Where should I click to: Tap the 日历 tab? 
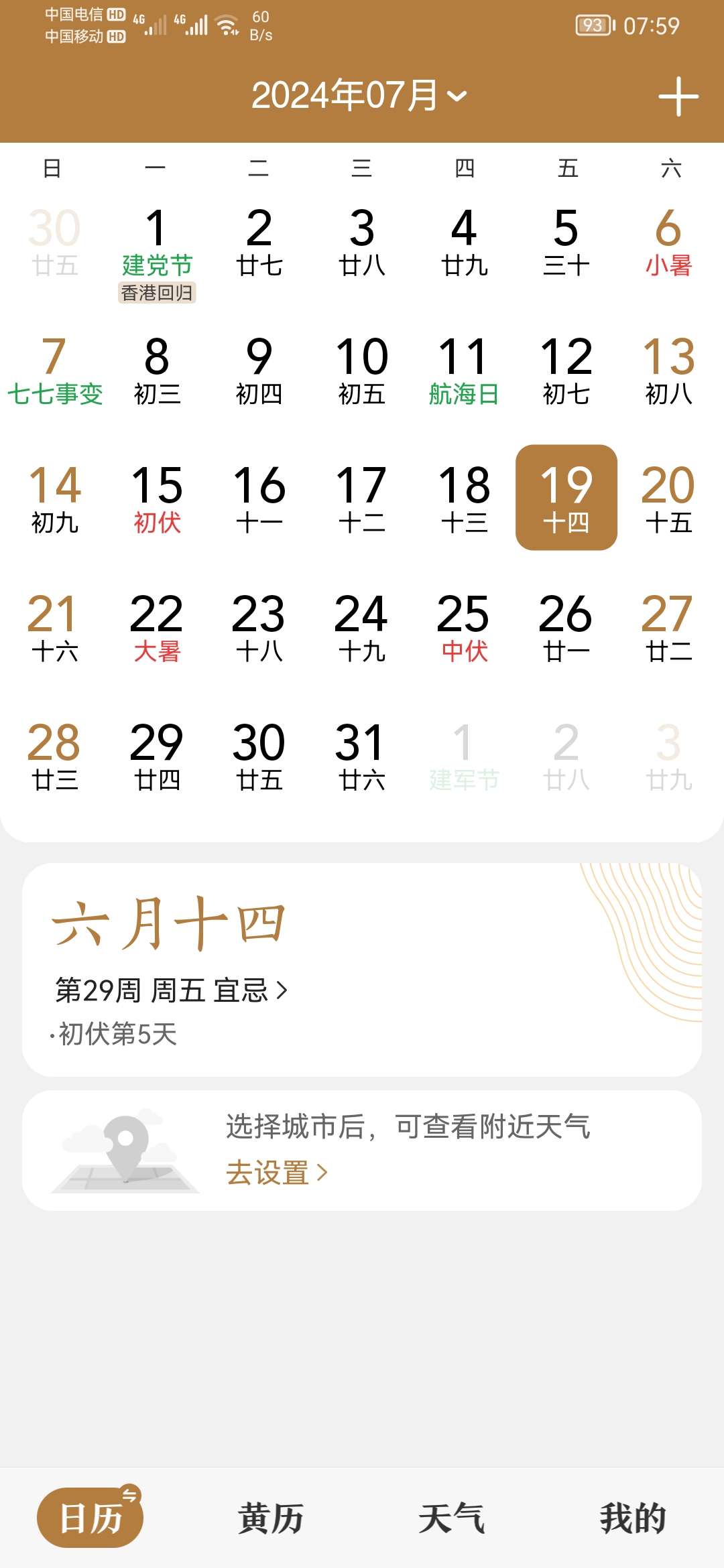coord(90,1518)
